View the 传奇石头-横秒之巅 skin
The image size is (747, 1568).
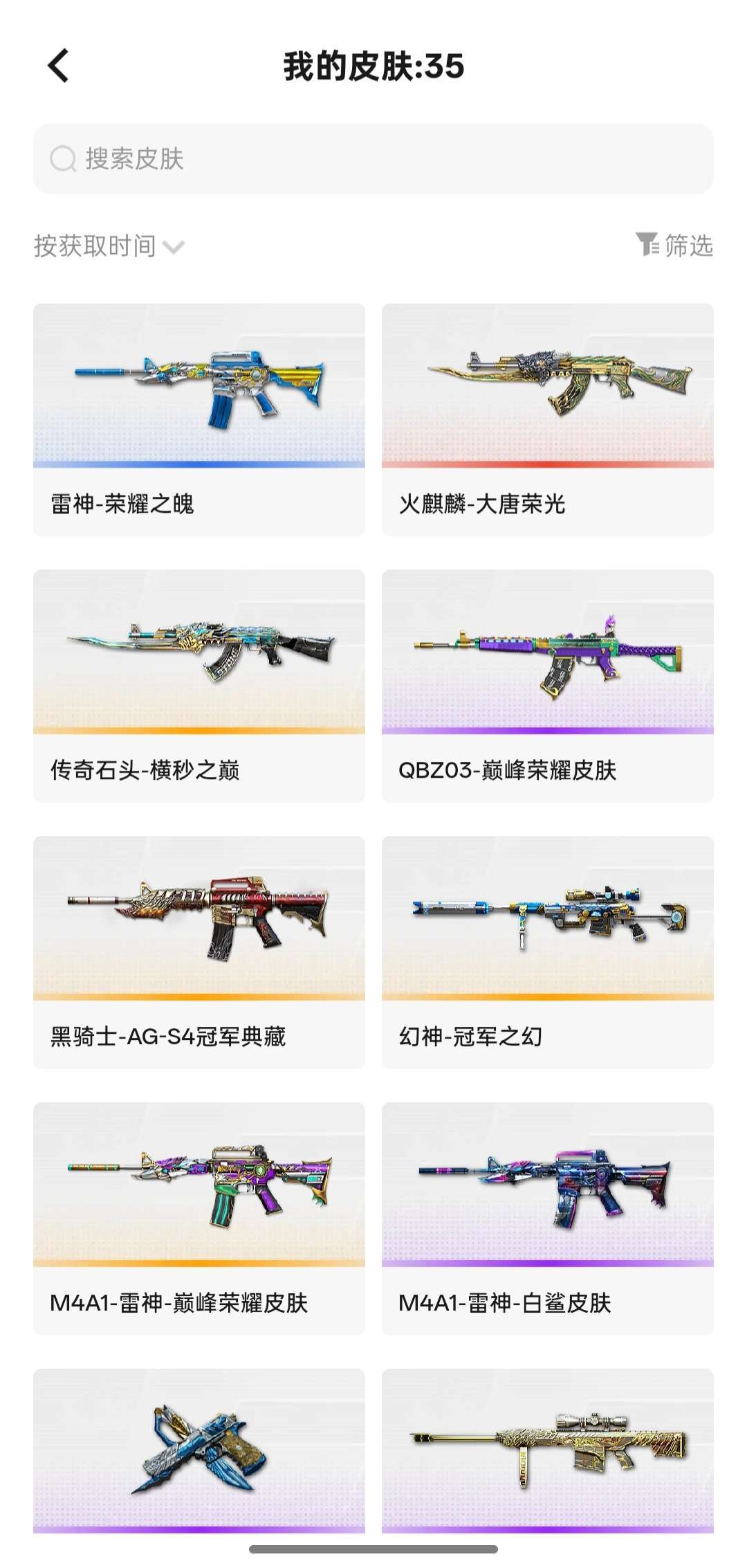[x=199, y=685]
